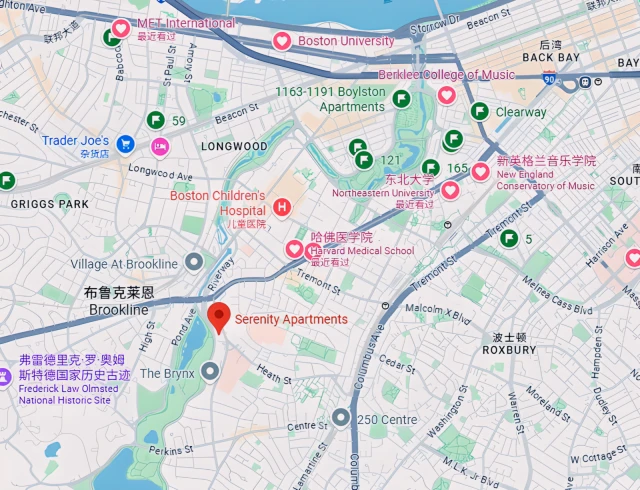Open the Frederick Law Olmsted historic site marker
The image size is (640, 490).
point(5,376)
